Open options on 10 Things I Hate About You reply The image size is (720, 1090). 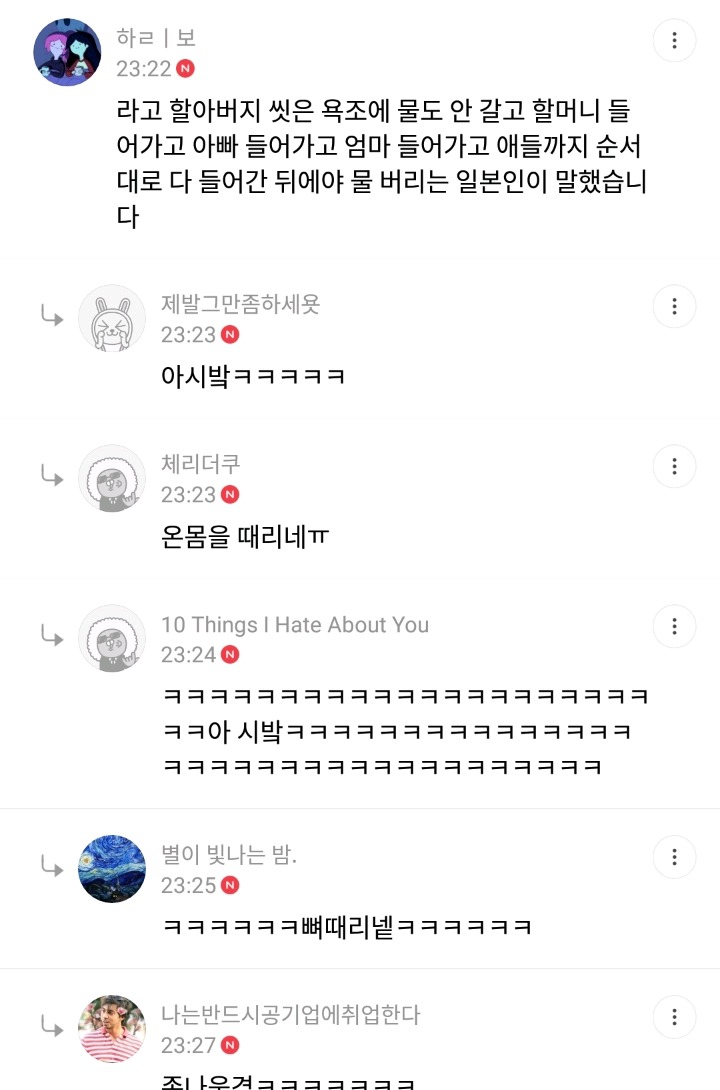point(674,626)
